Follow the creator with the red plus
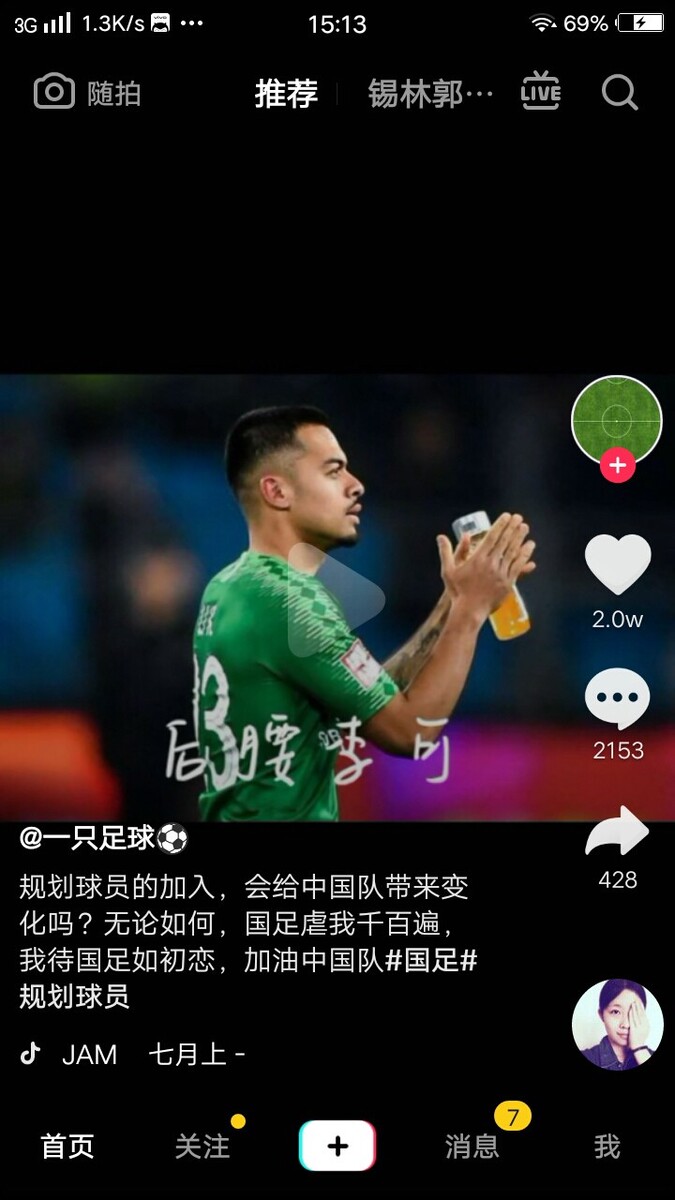 (x=617, y=465)
